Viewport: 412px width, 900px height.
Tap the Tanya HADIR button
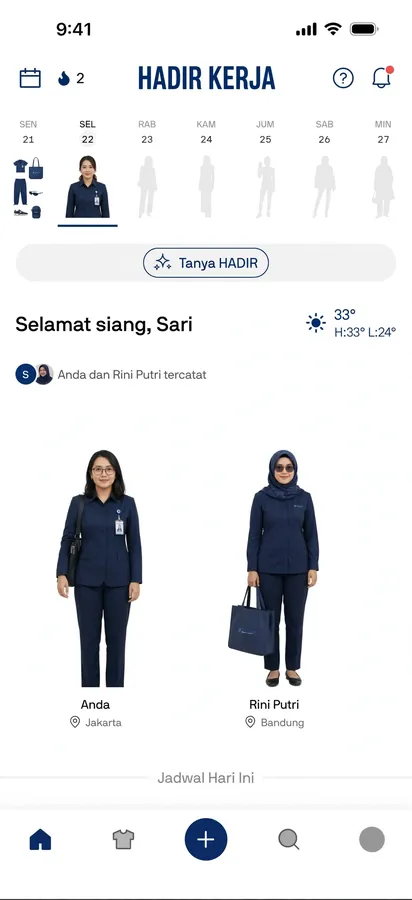206,263
